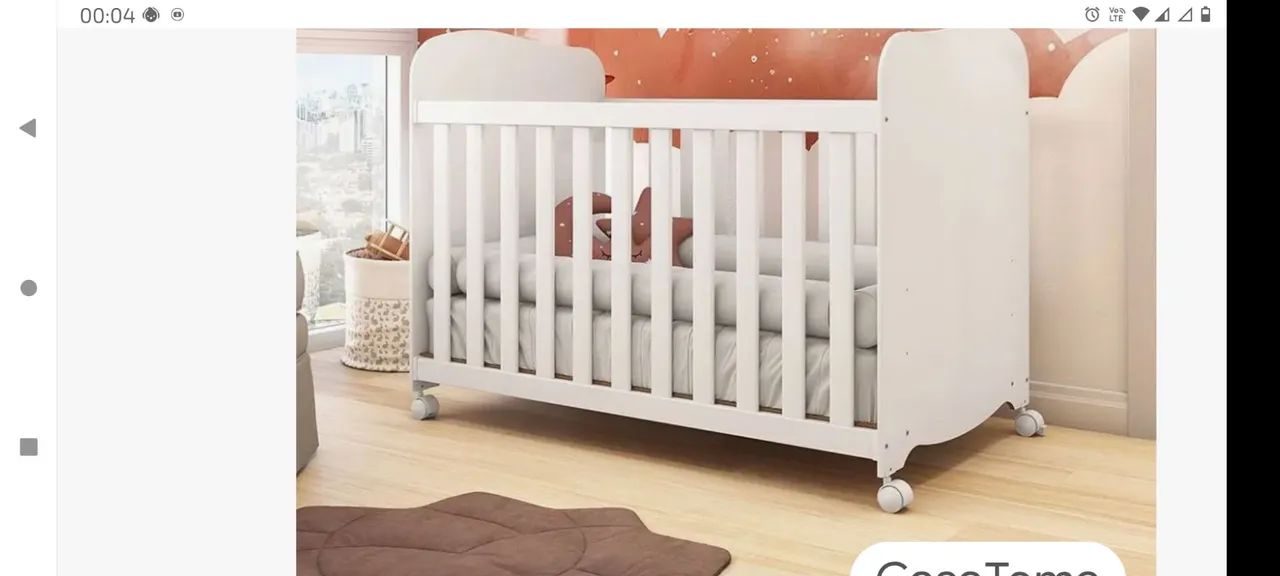Go back with the system back button

[28, 128]
